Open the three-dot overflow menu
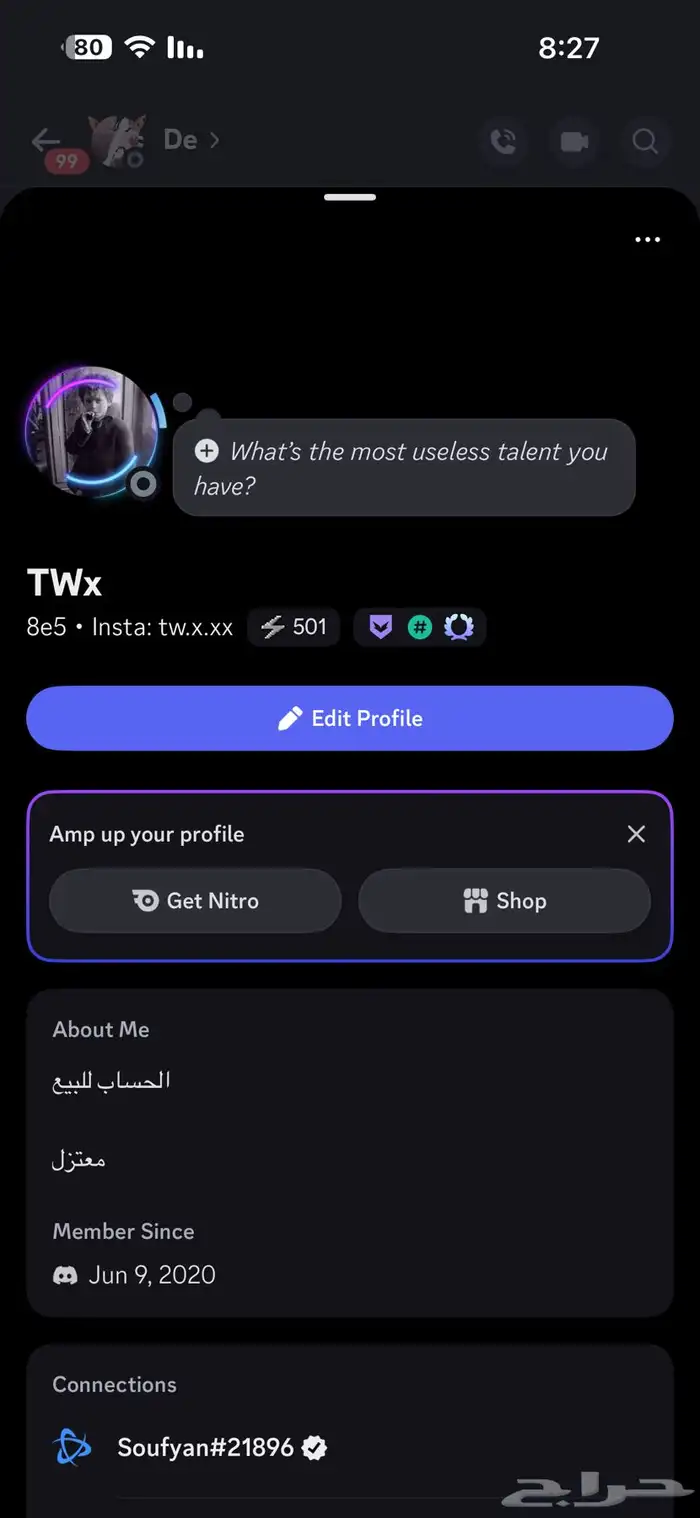This screenshot has height=1518, width=700. pyautogui.click(x=647, y=240)
